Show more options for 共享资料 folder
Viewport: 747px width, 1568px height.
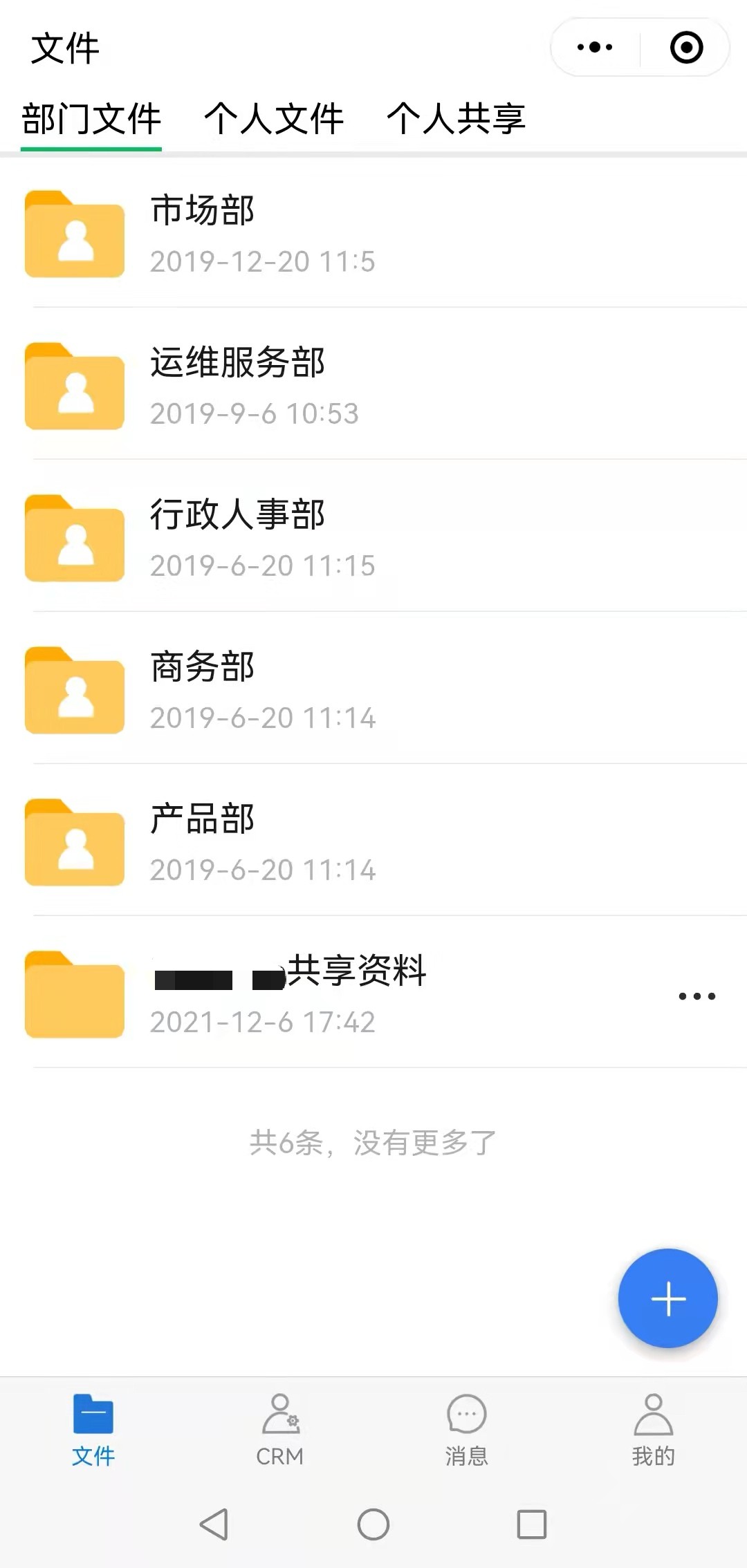point(697,996)
